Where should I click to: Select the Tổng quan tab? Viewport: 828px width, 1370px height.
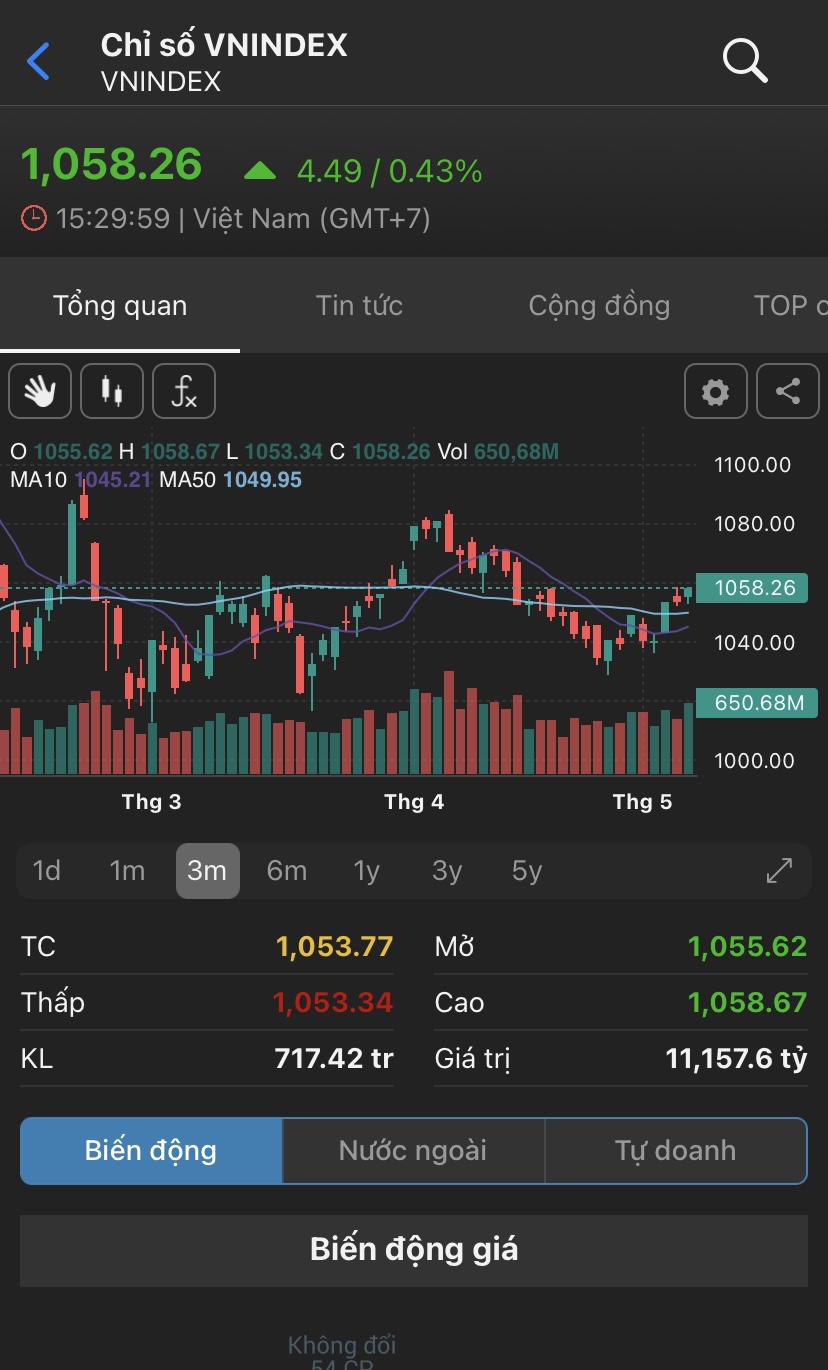tap(120, 305)
